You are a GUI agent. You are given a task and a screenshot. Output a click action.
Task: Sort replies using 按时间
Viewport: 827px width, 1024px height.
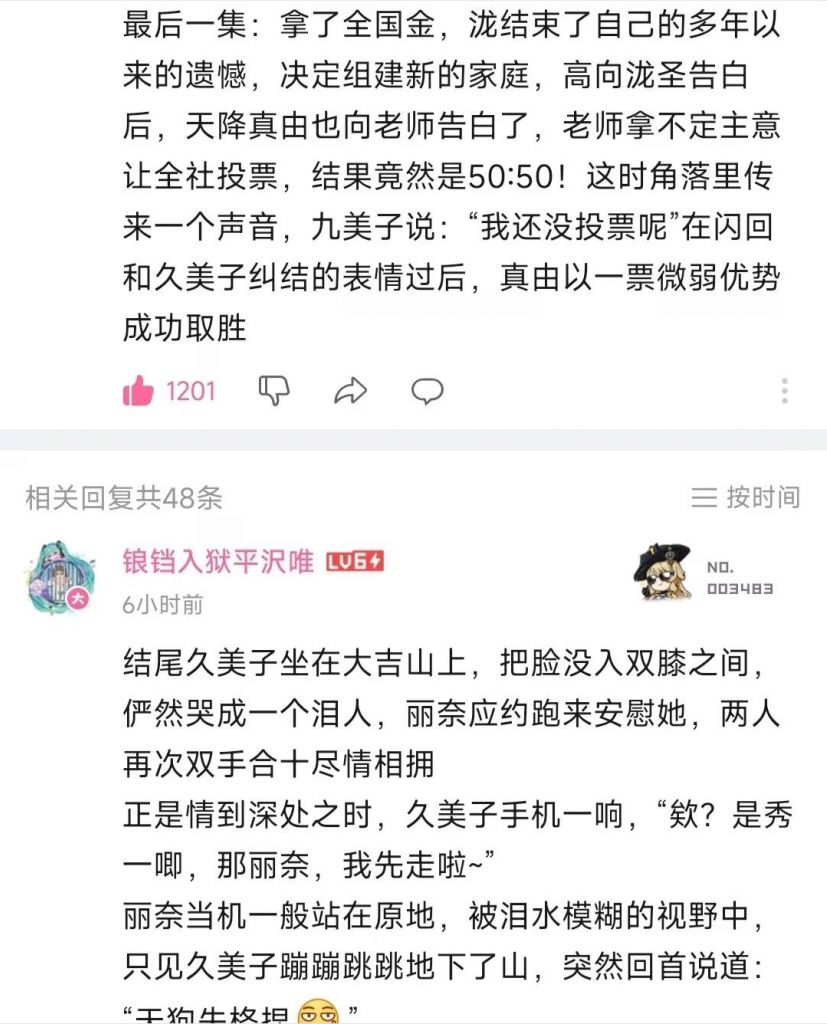coord(746,497)
